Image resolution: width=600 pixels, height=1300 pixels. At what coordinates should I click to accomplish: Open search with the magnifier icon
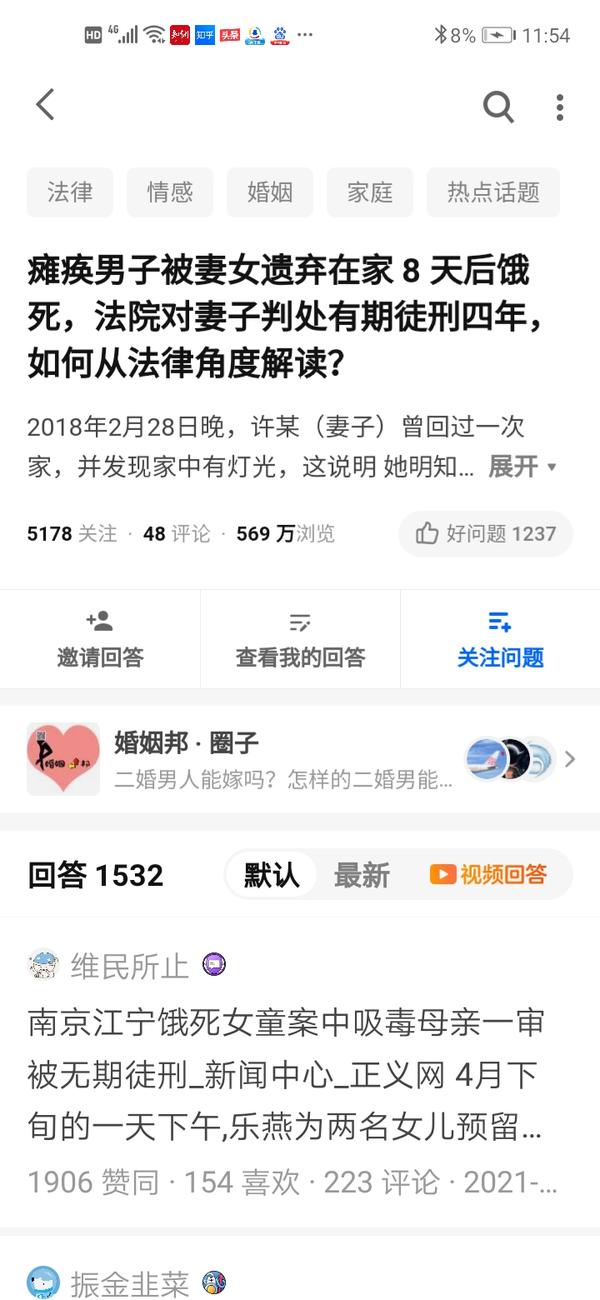pyautogui.click(x=498, y=106)
